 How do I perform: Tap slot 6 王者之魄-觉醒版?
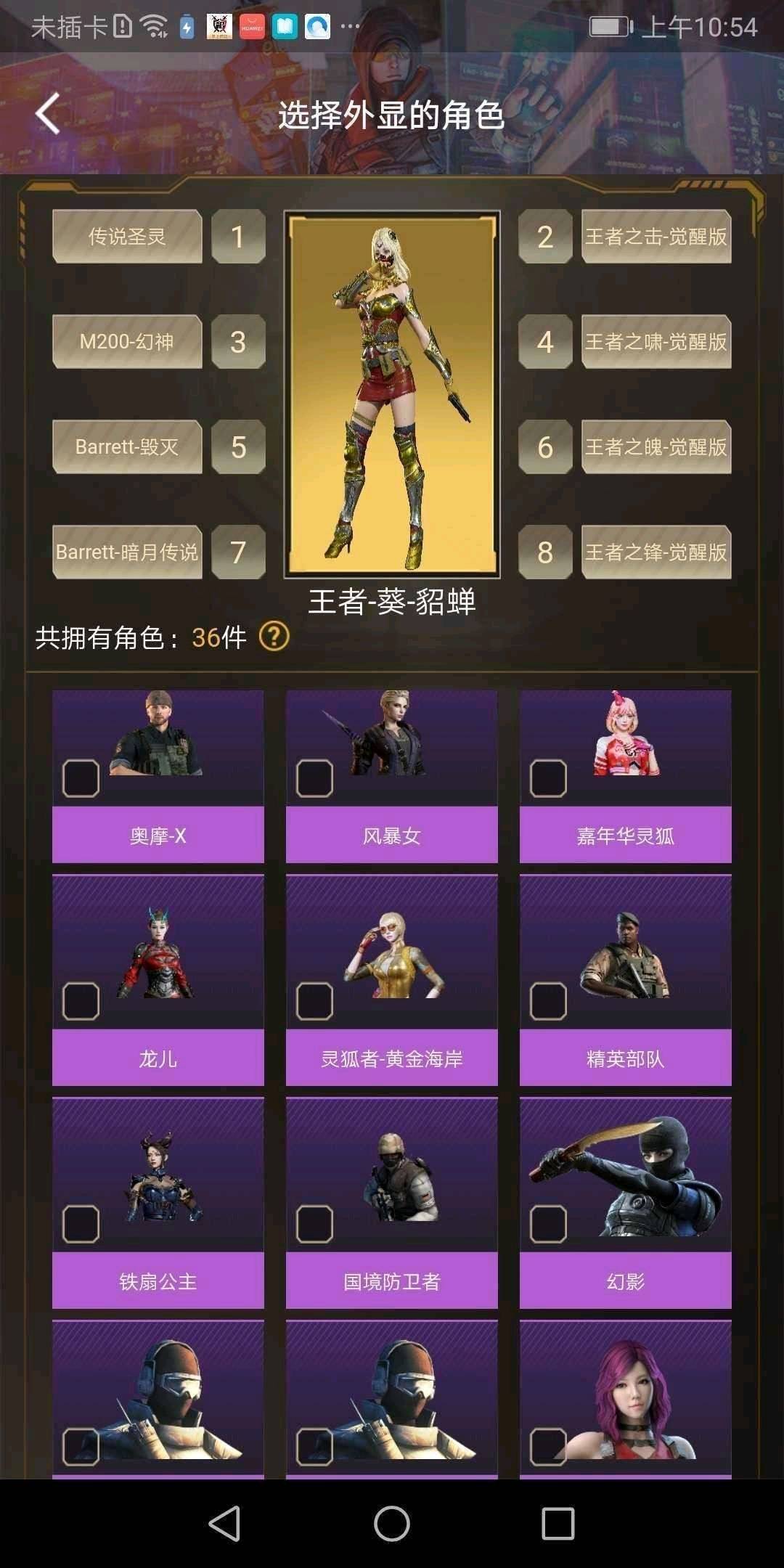[x=656, y=447]
